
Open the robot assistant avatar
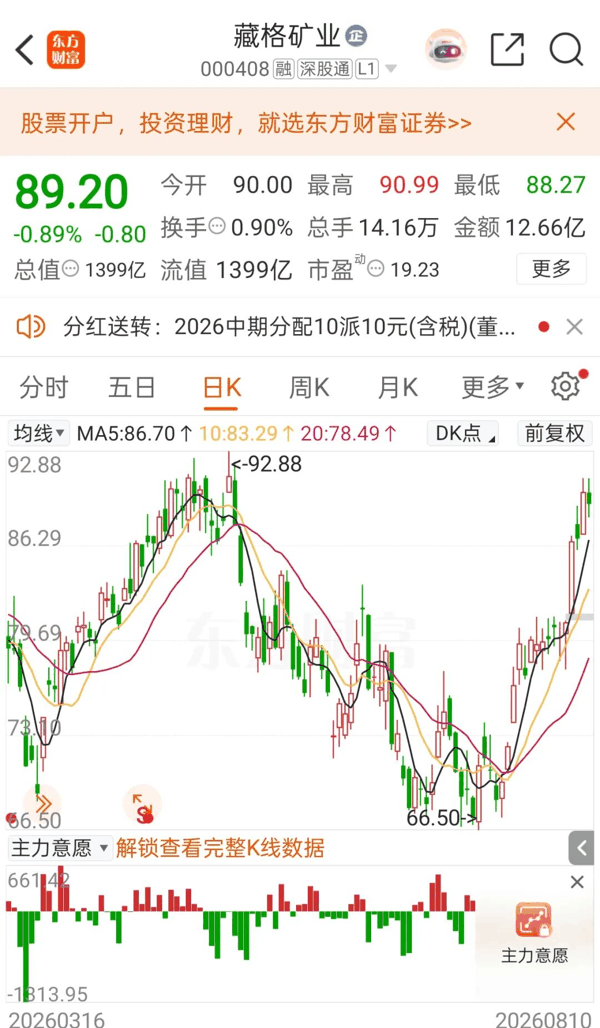(x=446, y=49)
